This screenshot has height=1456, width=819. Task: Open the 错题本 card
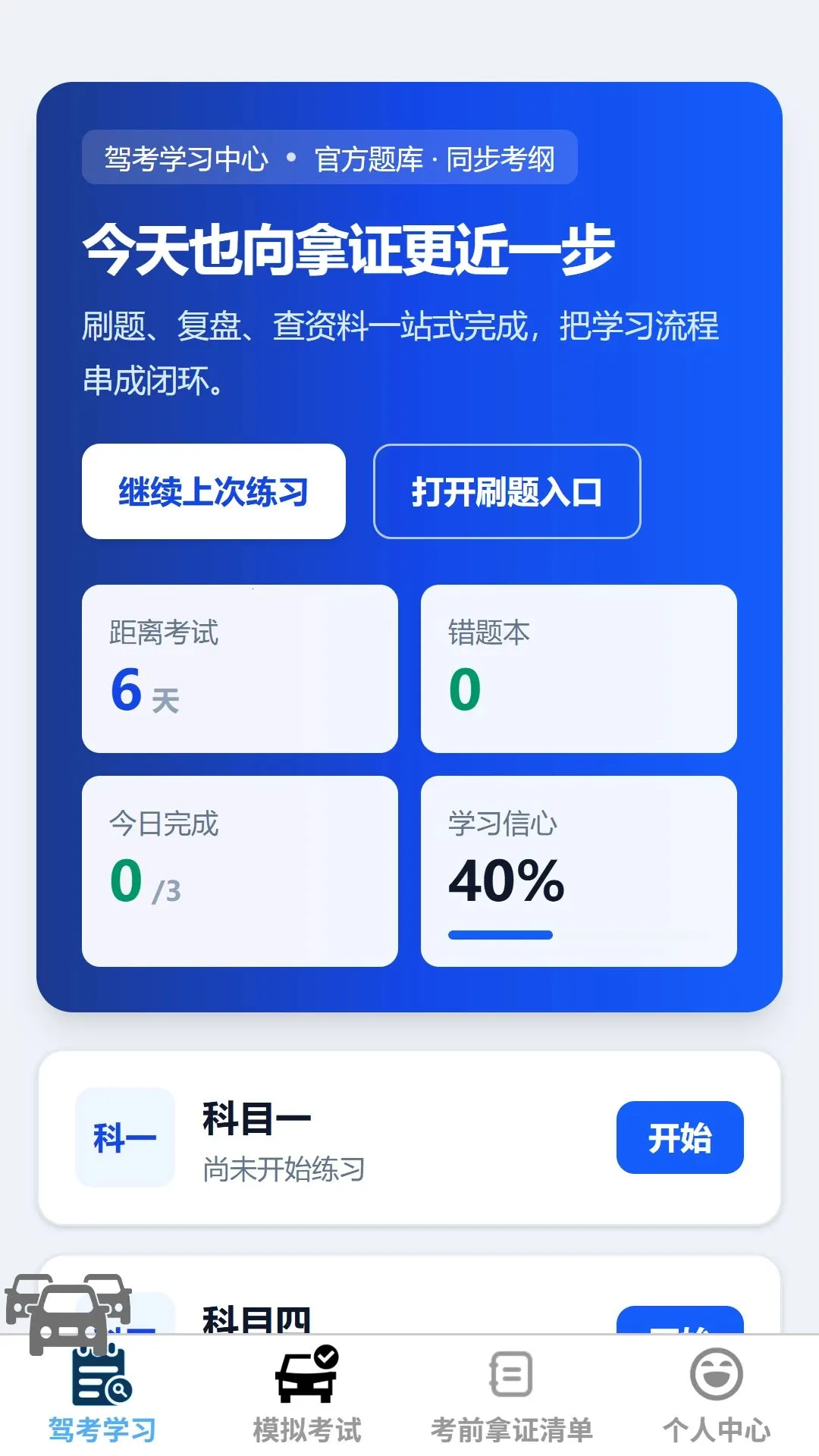pos(579,669)
